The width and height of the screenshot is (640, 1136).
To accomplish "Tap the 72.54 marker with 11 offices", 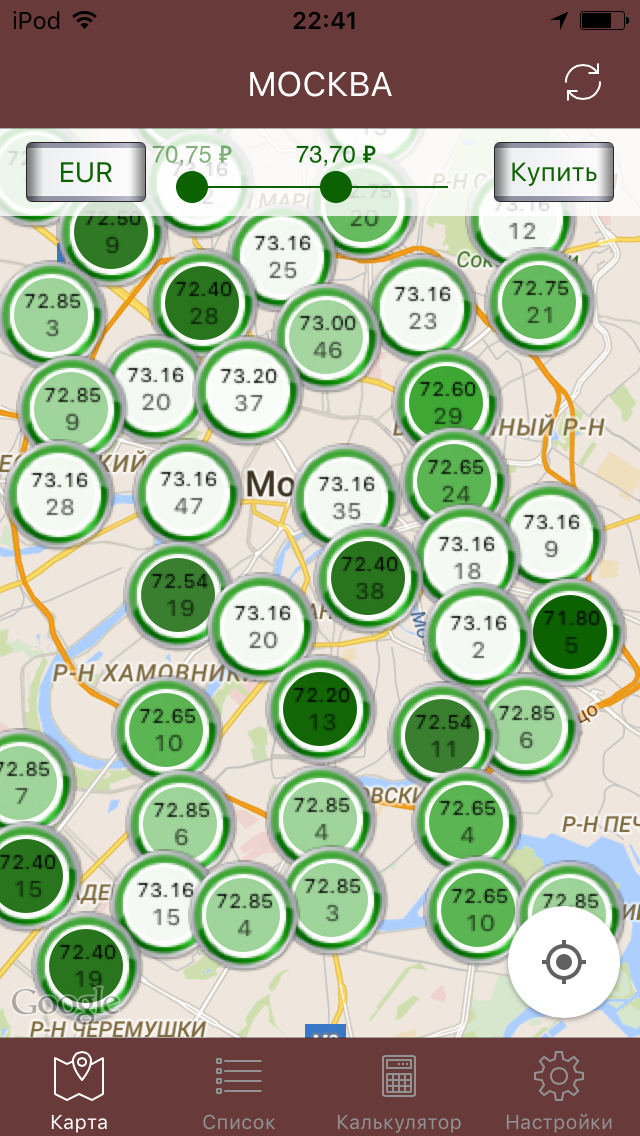I will coord(443,734).
